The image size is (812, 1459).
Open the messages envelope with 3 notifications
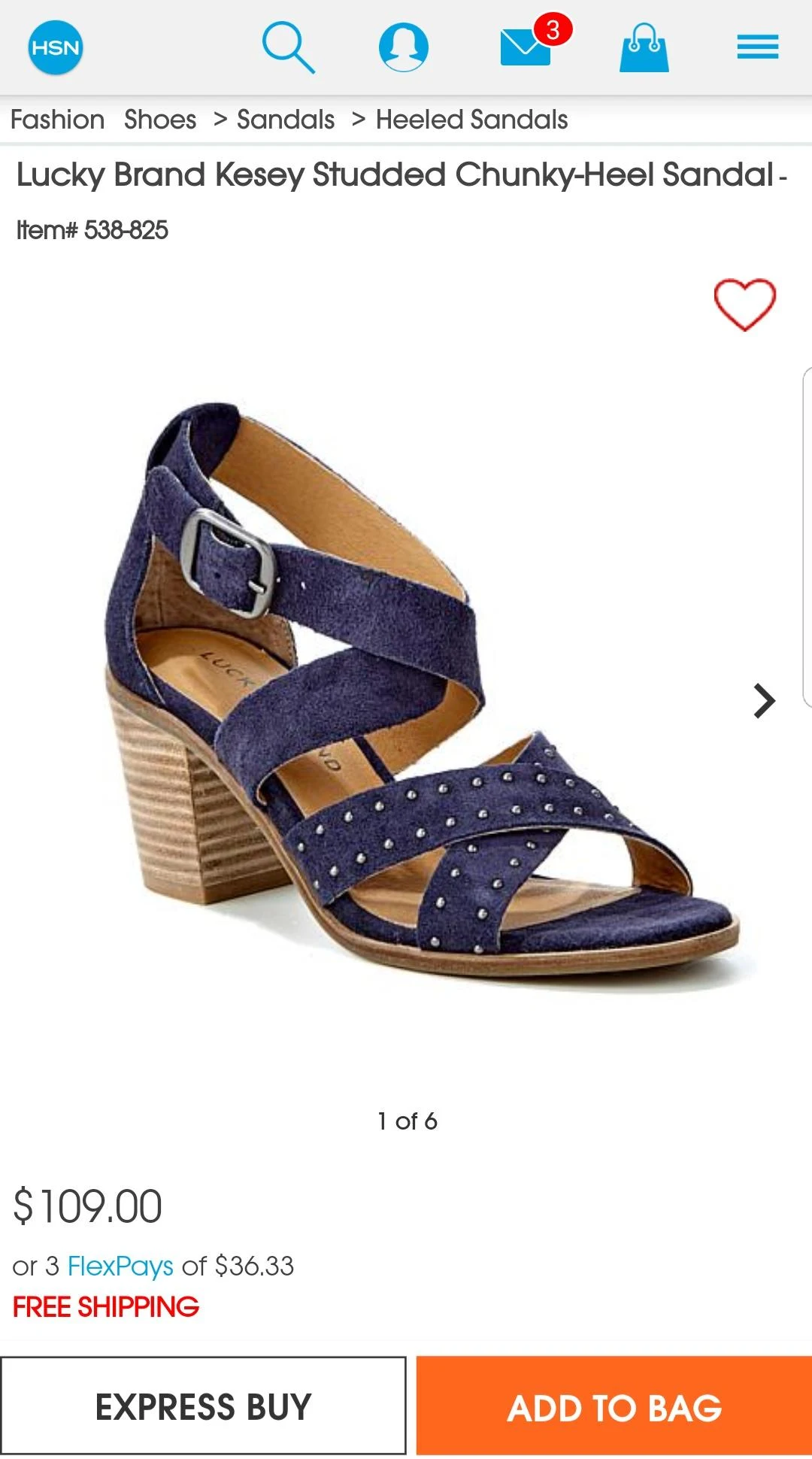(526, 47)
